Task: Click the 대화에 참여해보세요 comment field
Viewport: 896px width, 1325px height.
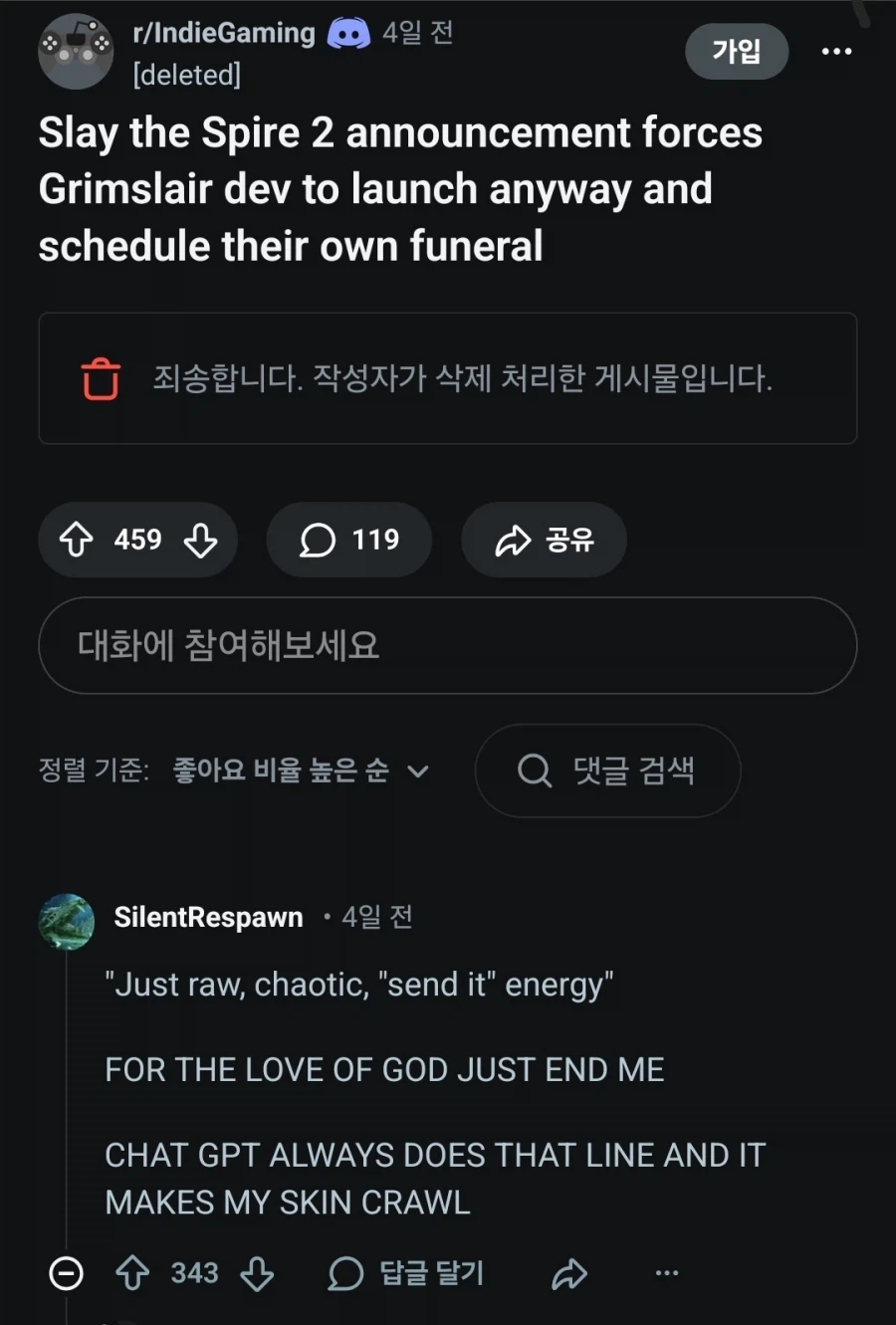Action: click(446, 645)
